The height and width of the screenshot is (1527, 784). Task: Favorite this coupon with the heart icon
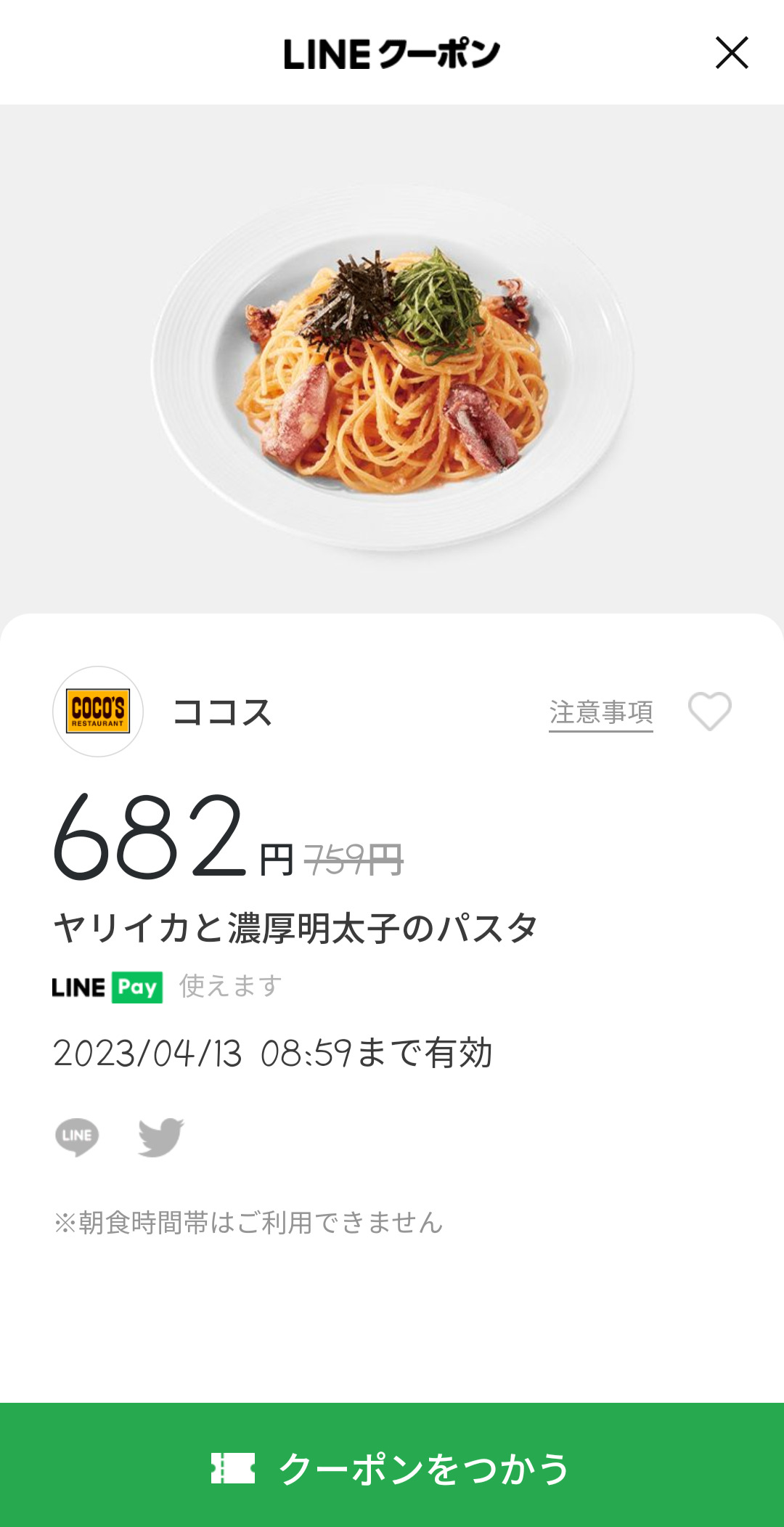(709, 711)
